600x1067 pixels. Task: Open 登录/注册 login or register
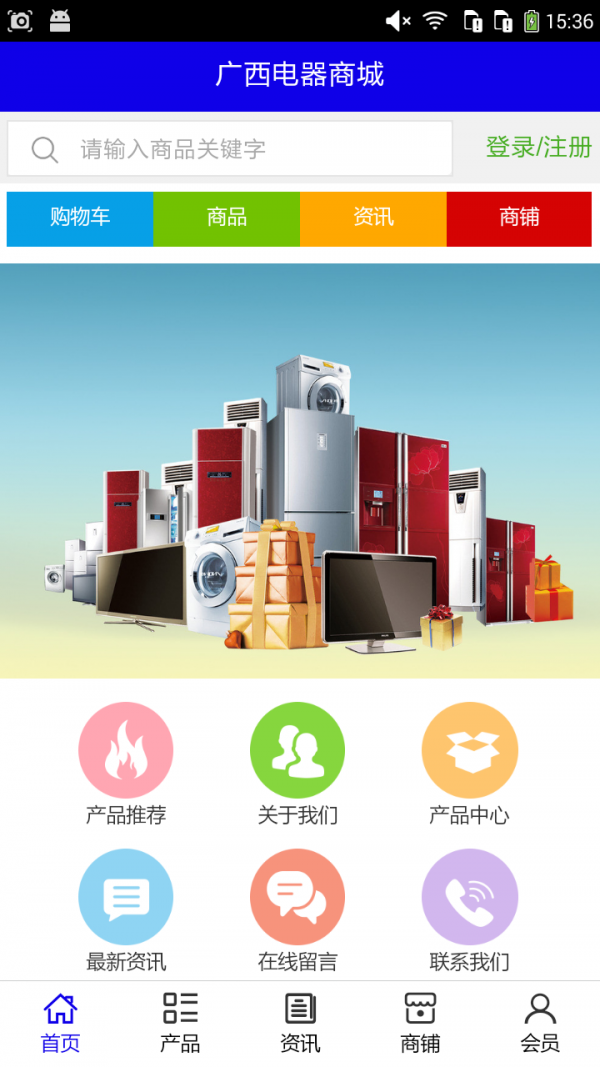point(538,148)
